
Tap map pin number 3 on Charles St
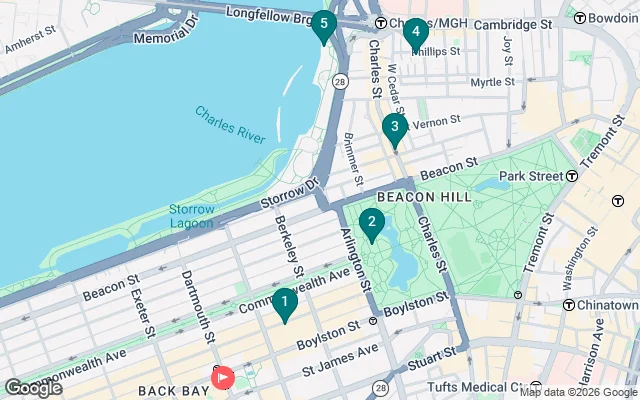[x=395, y=128]
